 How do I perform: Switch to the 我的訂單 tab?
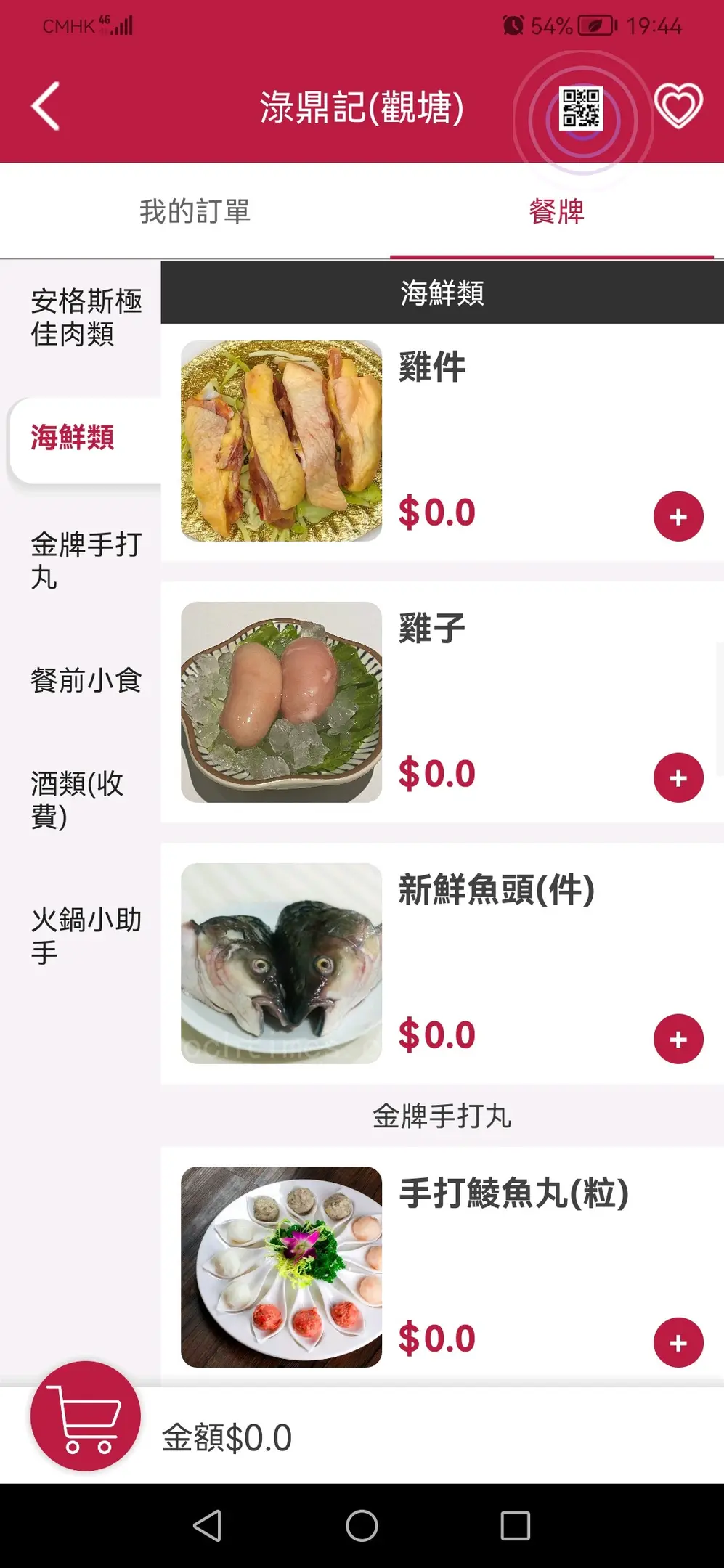point(195,211)
